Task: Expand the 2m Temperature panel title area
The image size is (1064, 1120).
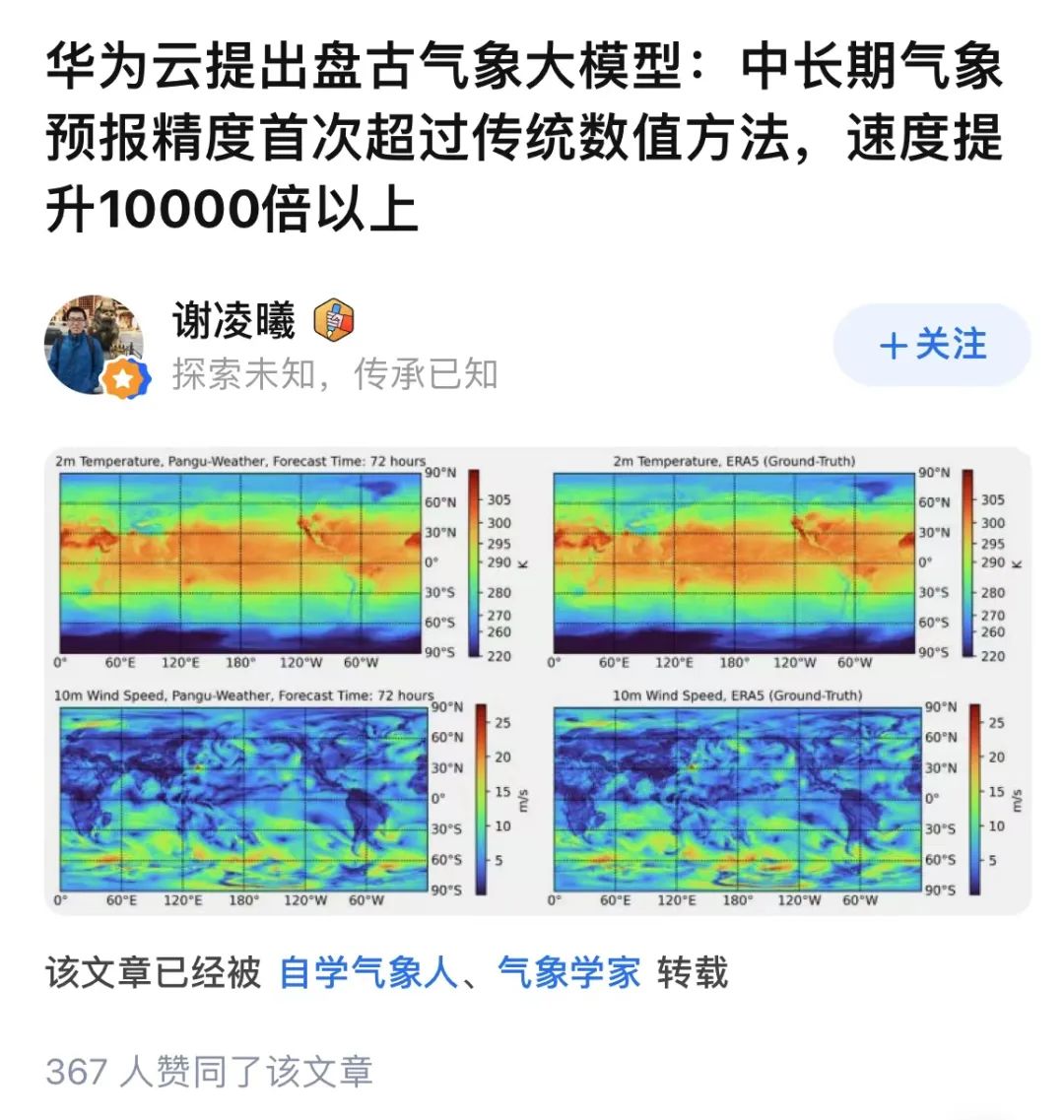Action: click(x=239, y=460)
